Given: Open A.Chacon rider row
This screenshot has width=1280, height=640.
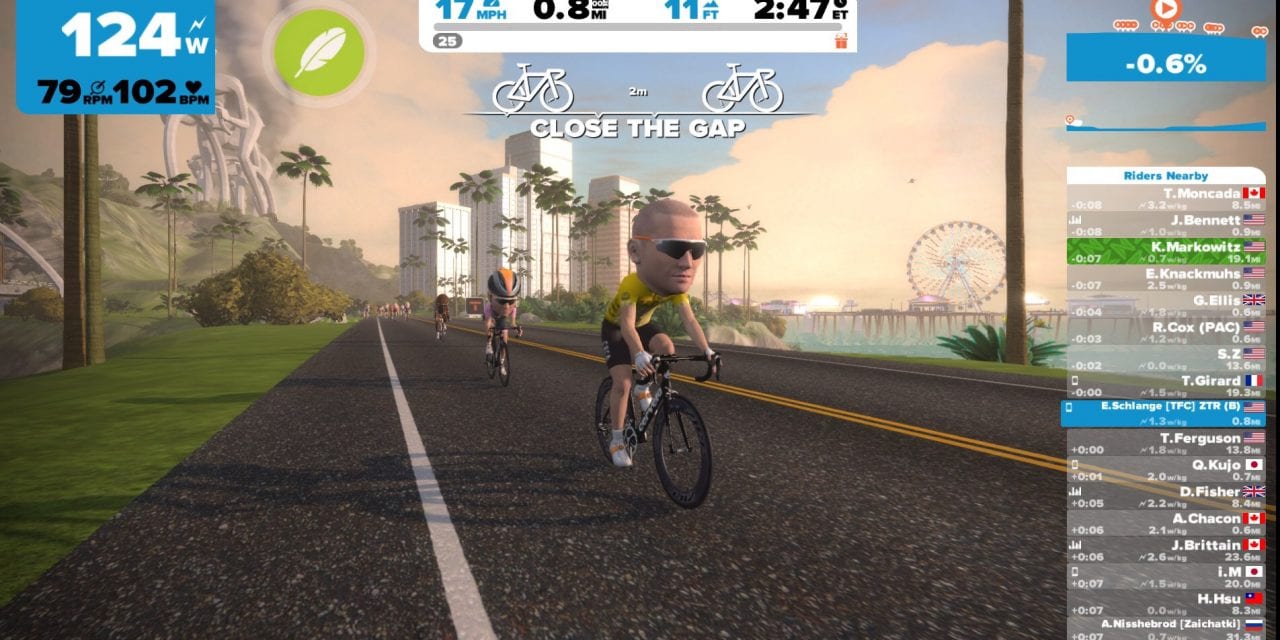Looking at the screenshot, I should (x=1166, y=524).
